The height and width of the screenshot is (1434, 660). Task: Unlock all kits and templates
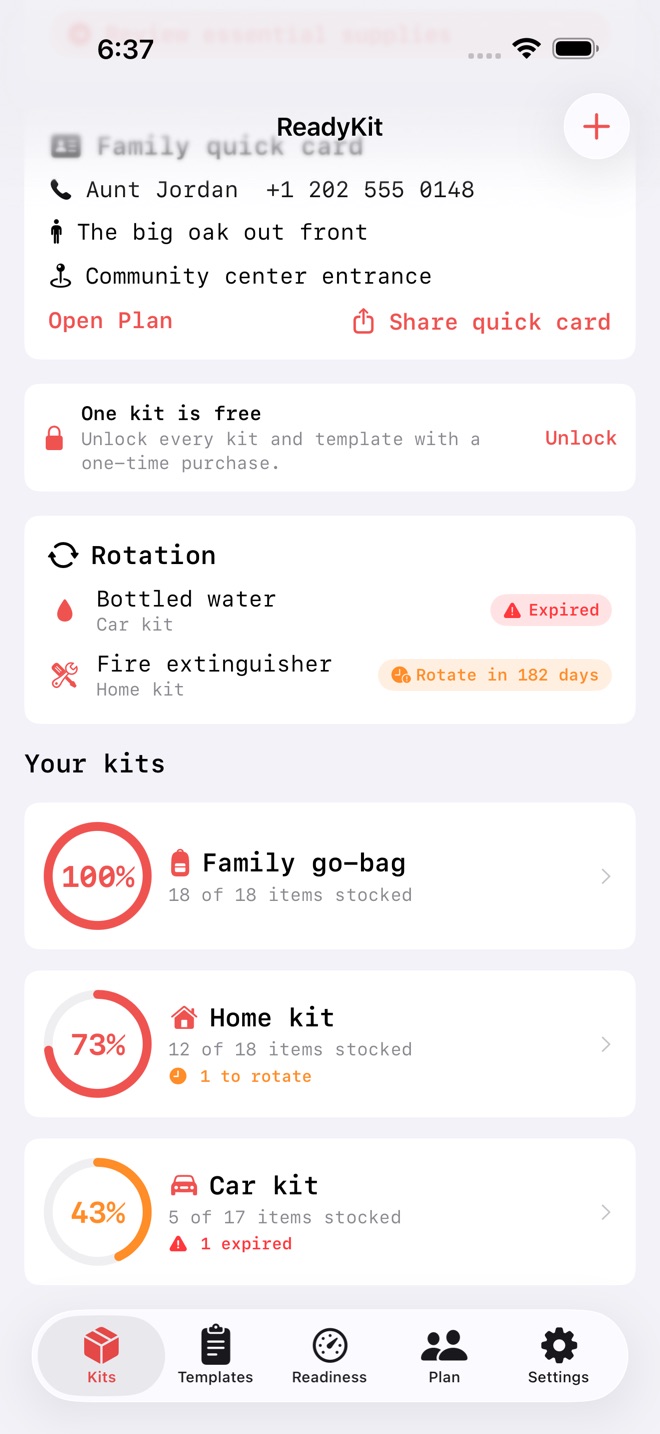click(x=580, y=438)
